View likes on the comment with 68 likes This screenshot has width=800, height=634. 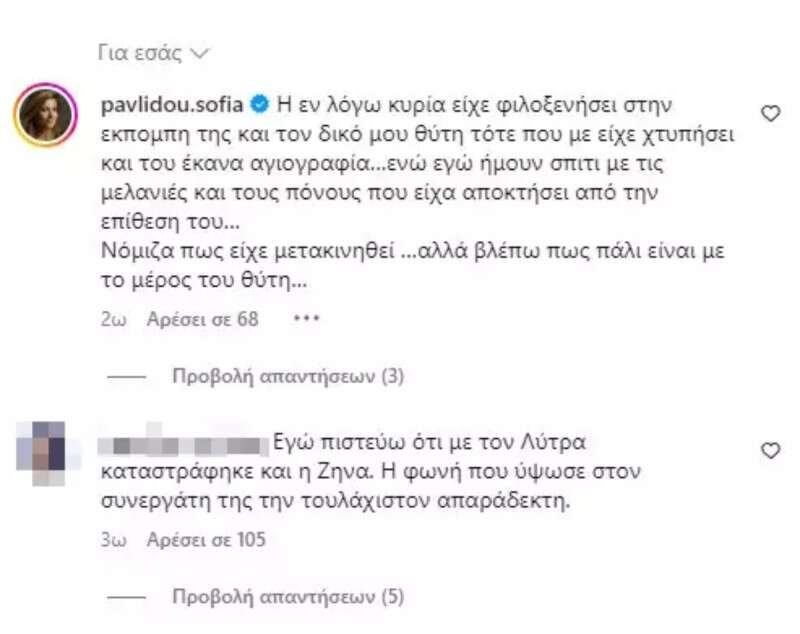203,320
